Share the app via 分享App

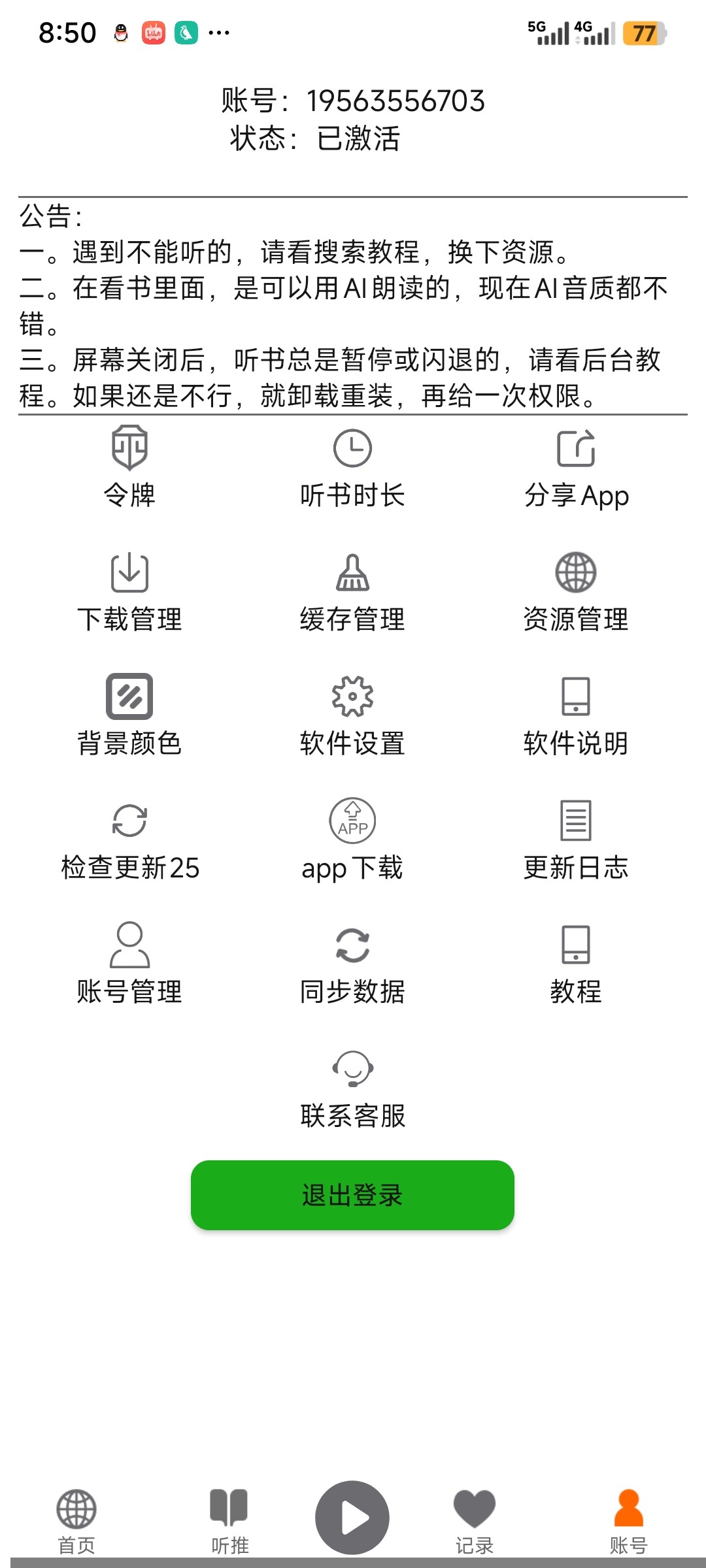coord(576,466)
